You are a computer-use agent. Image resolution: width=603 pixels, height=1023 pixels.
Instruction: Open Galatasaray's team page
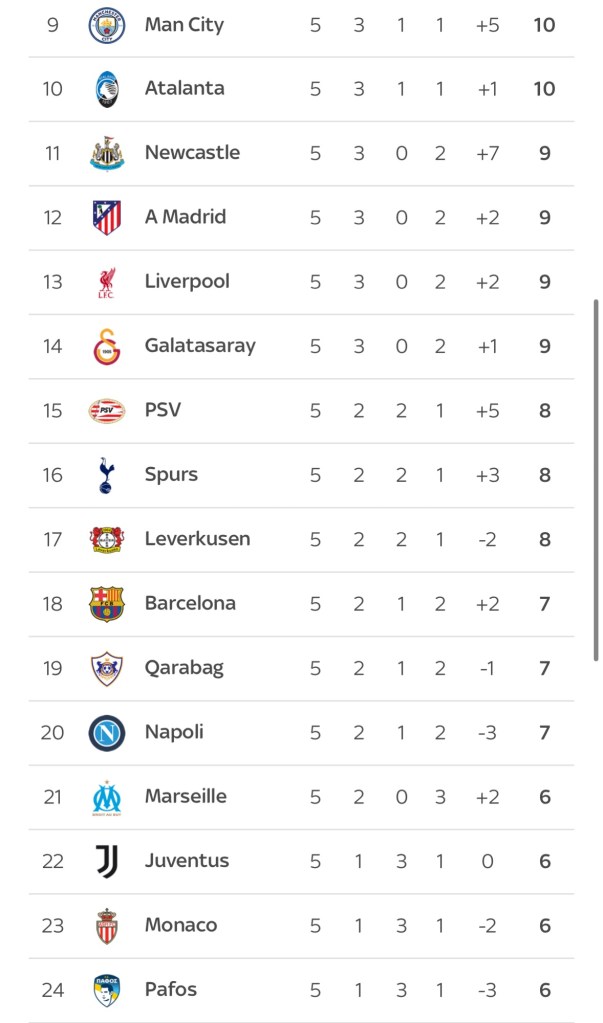(x=200, y=346)
